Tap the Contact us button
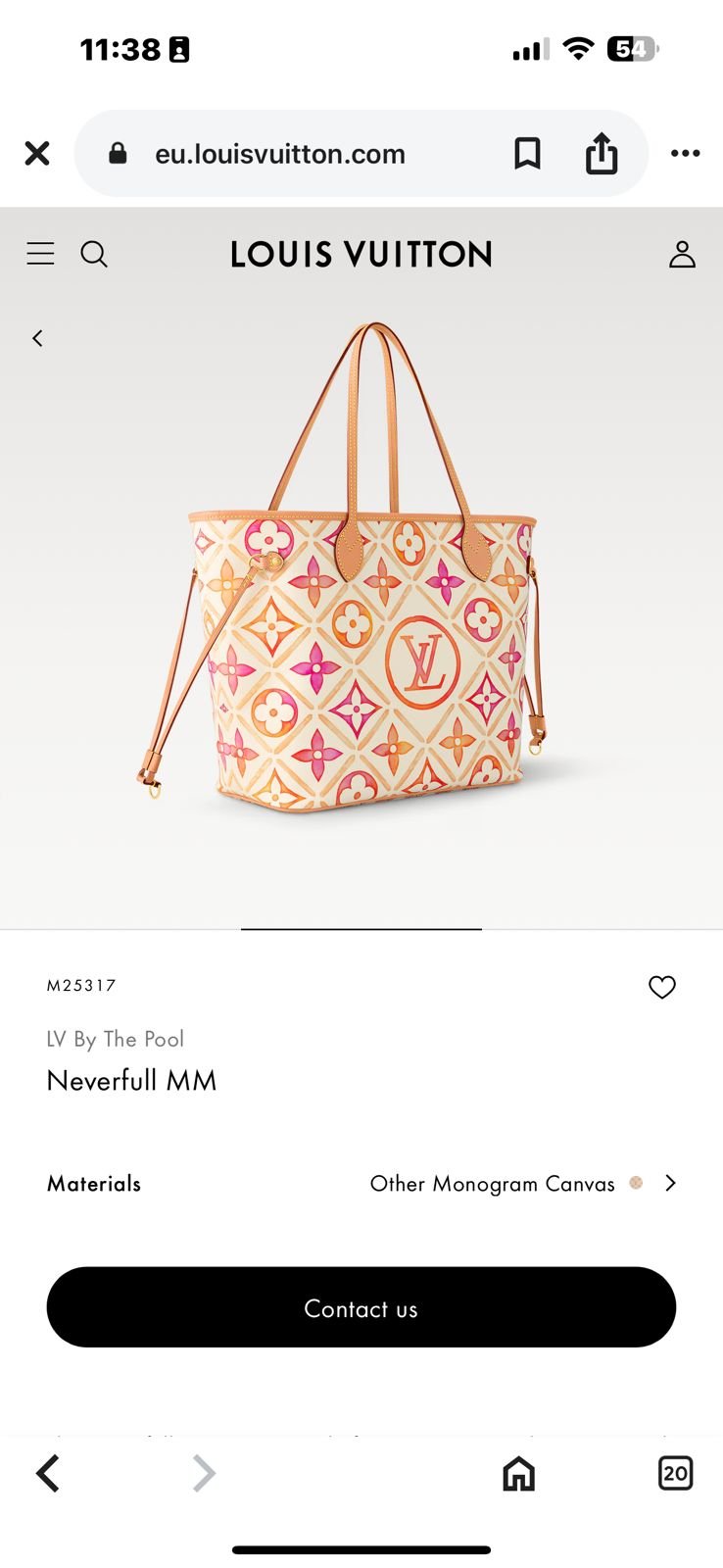This screenshot has height=1568, width=723. tap(361, 1307)
